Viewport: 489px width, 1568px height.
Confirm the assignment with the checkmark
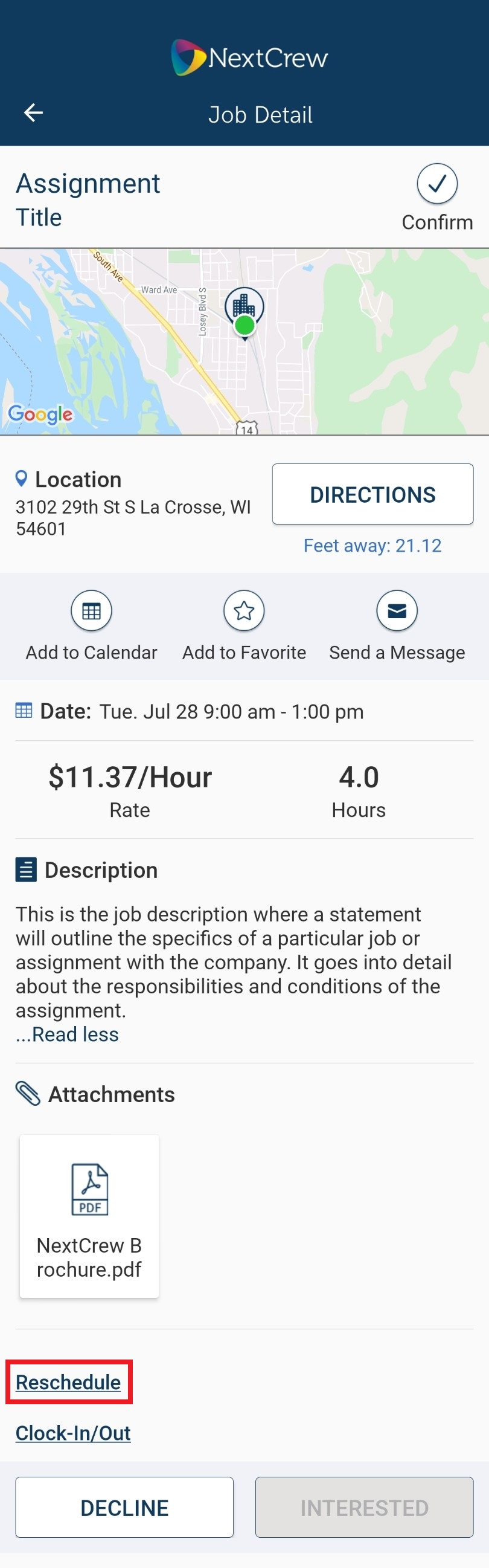pos(436,184)
